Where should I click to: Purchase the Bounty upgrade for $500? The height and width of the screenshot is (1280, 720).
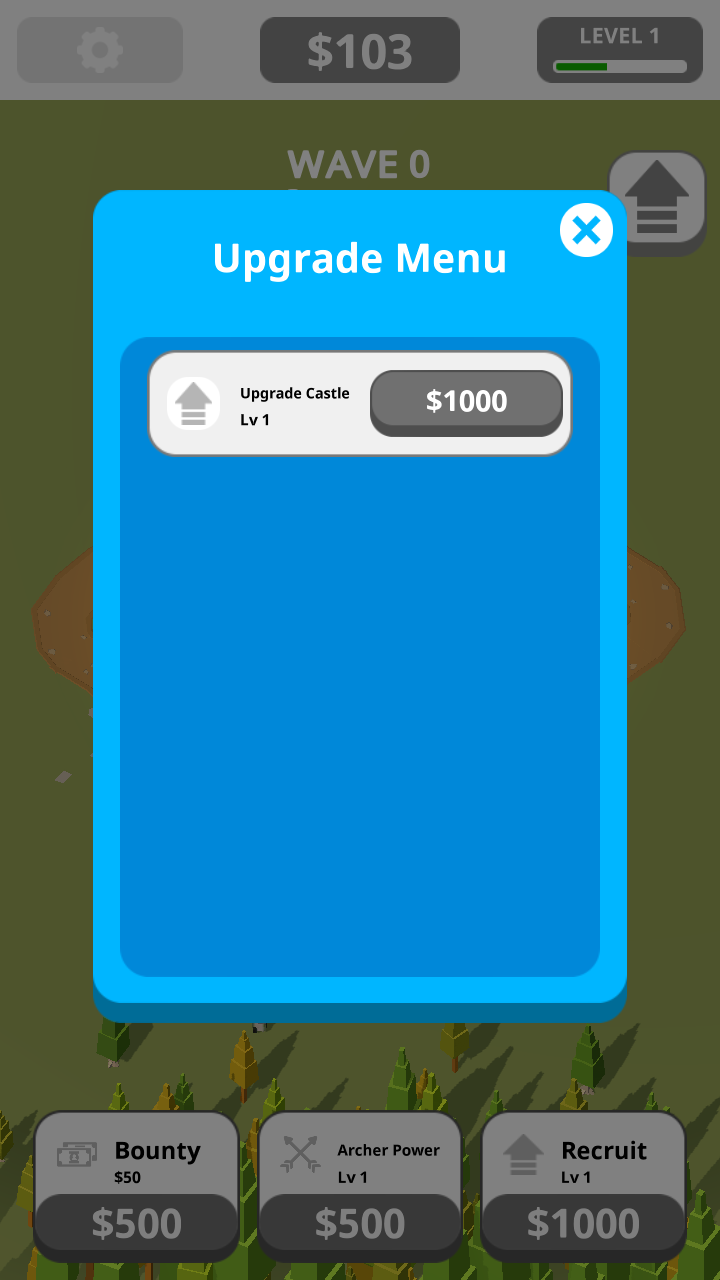pyautogui.click(x=137, y=1223)
